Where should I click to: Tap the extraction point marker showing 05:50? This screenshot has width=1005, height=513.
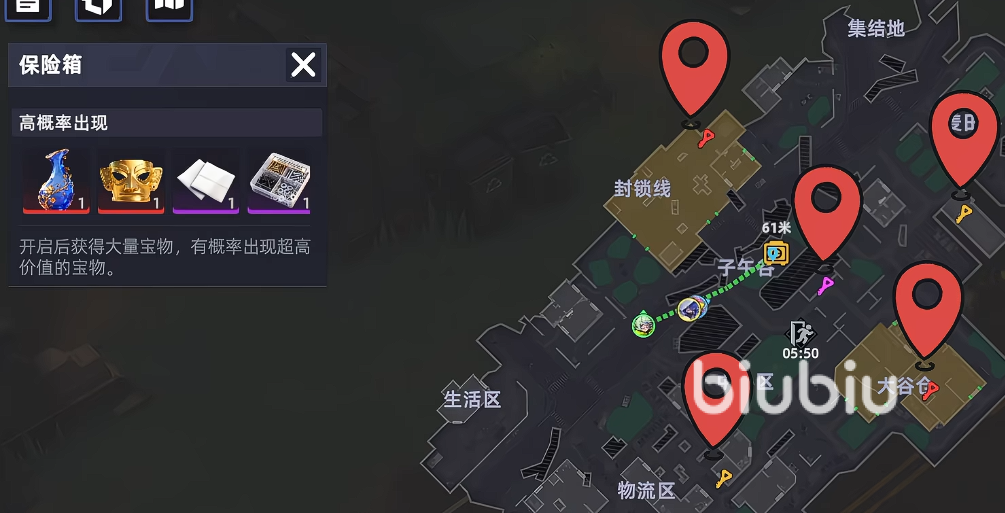click(x=801, y=333)
